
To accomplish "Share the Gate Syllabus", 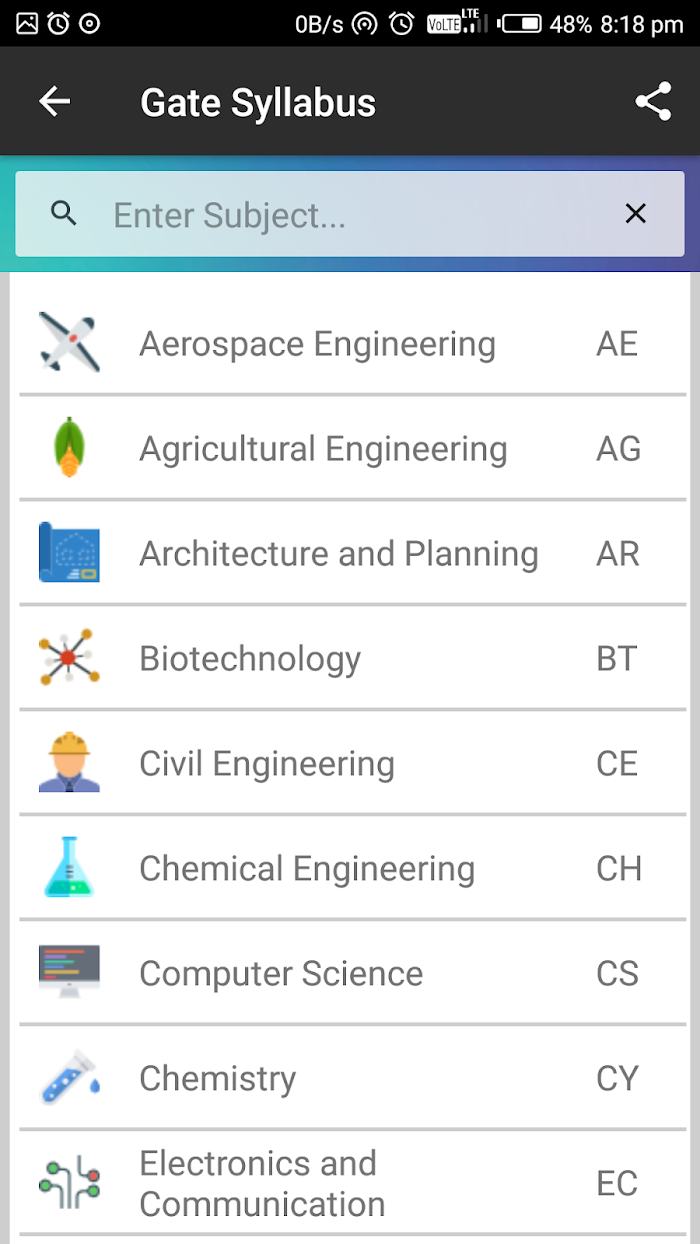I will [653, 102].
